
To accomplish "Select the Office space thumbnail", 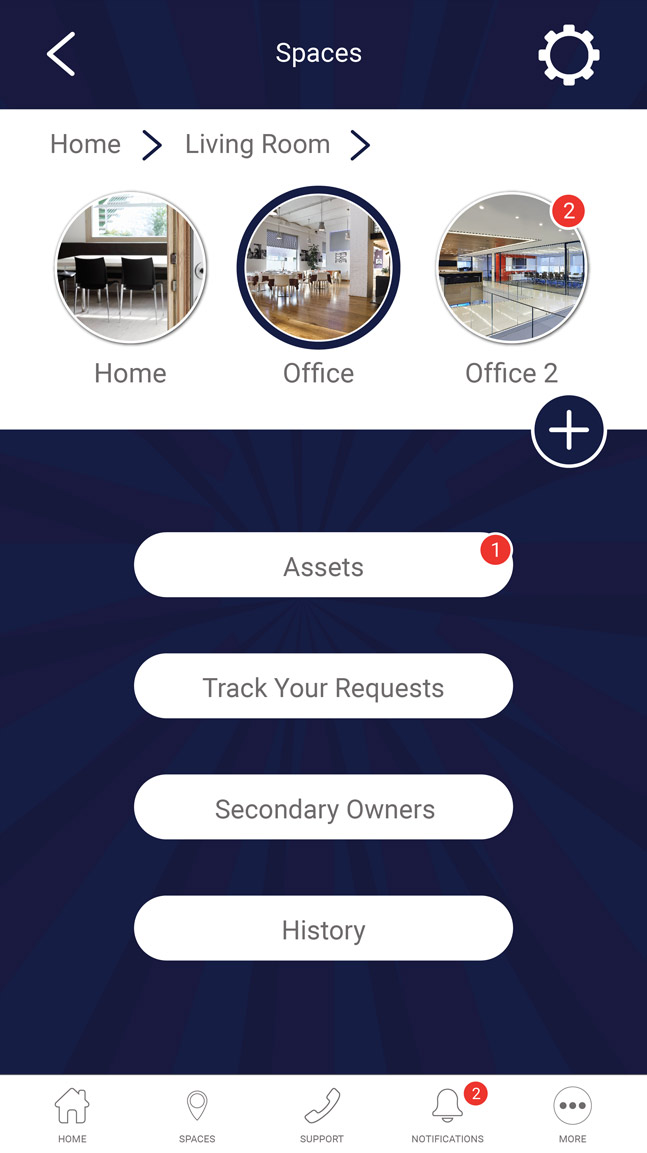I will 318,268.
